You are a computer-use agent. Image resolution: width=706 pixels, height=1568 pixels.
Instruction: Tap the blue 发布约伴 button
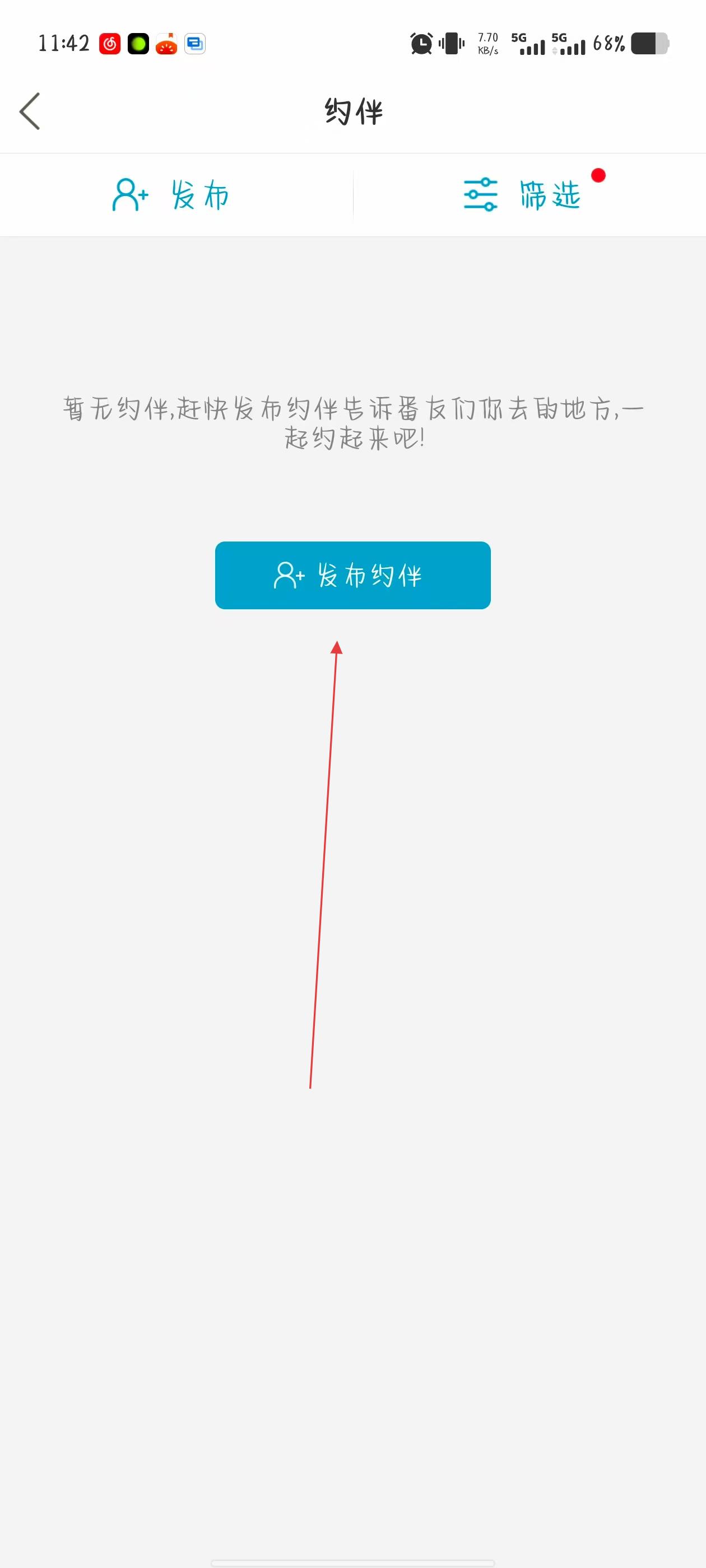pos(352,575)
